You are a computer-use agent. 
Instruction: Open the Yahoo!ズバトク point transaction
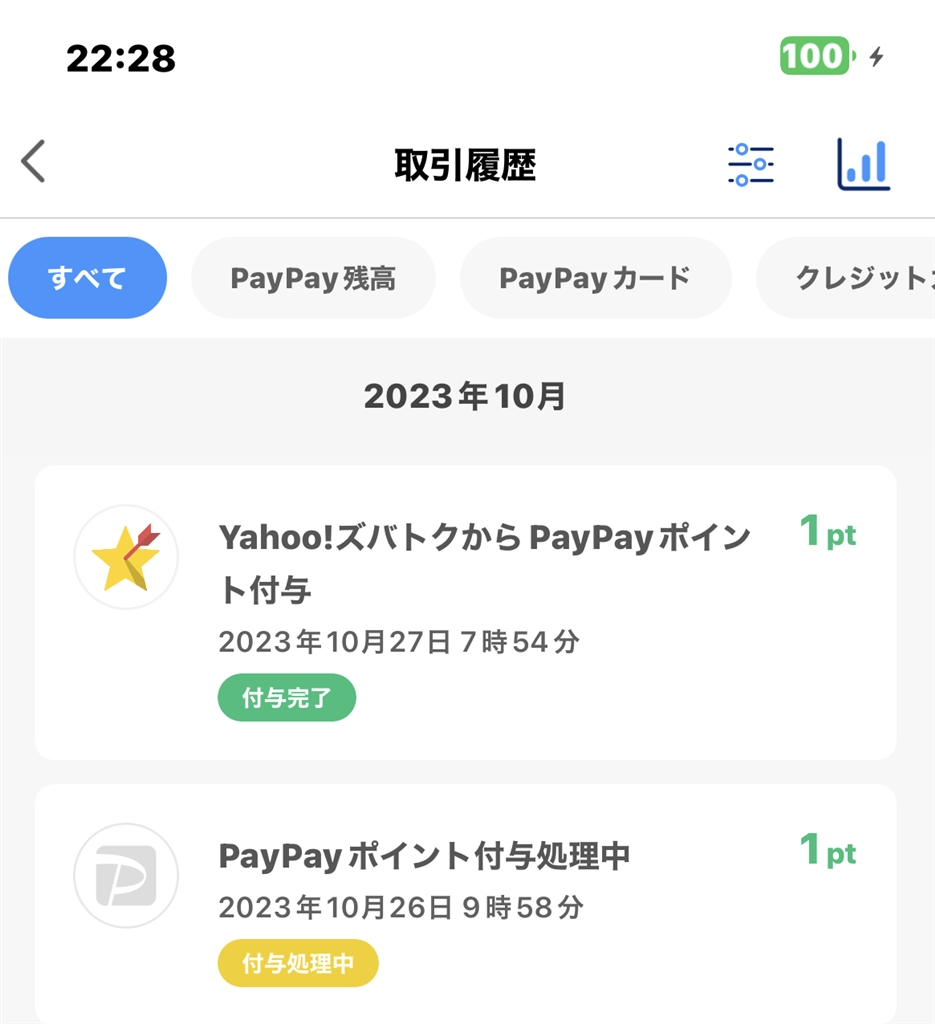point(465,612)
